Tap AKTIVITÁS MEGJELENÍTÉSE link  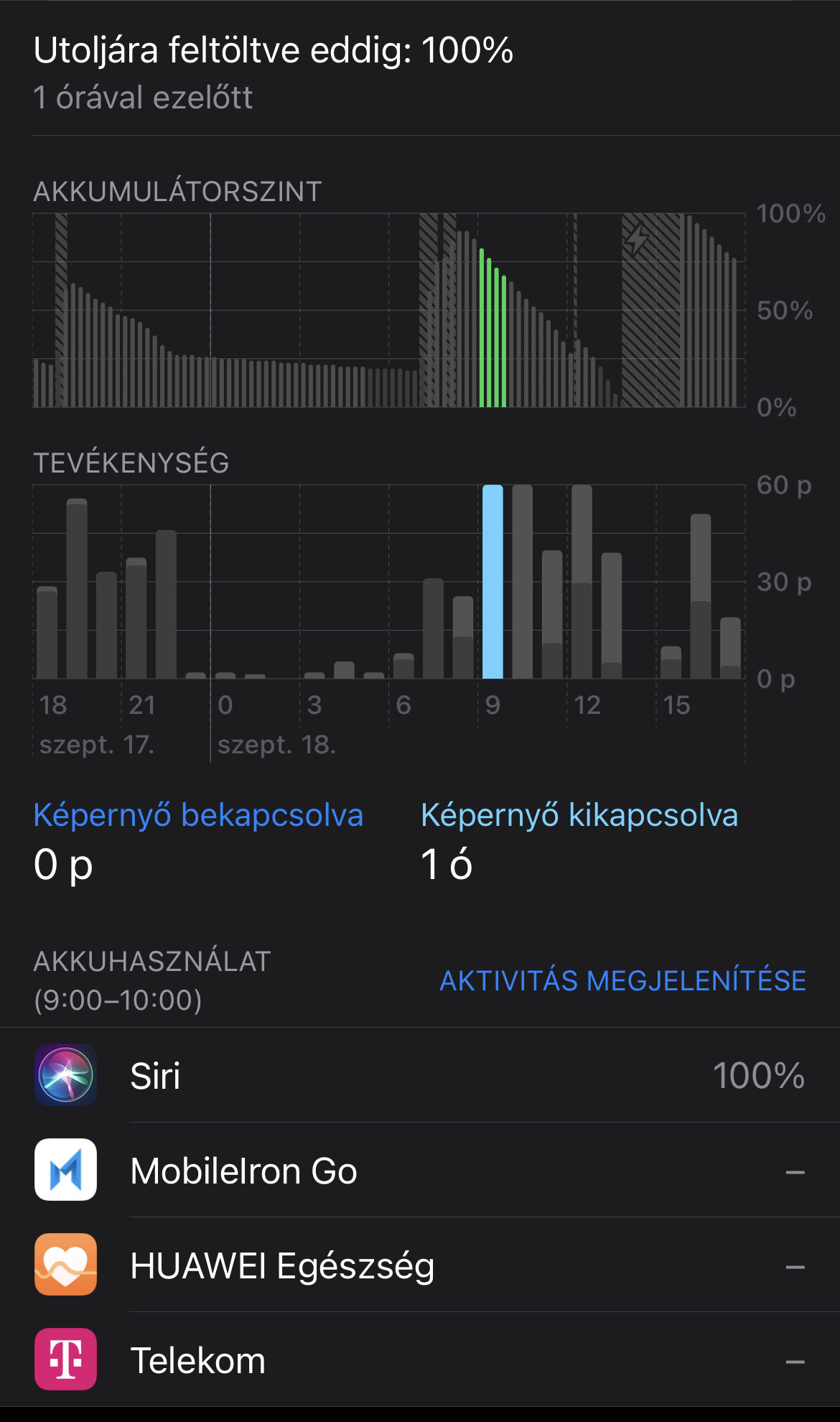(622, 980)
